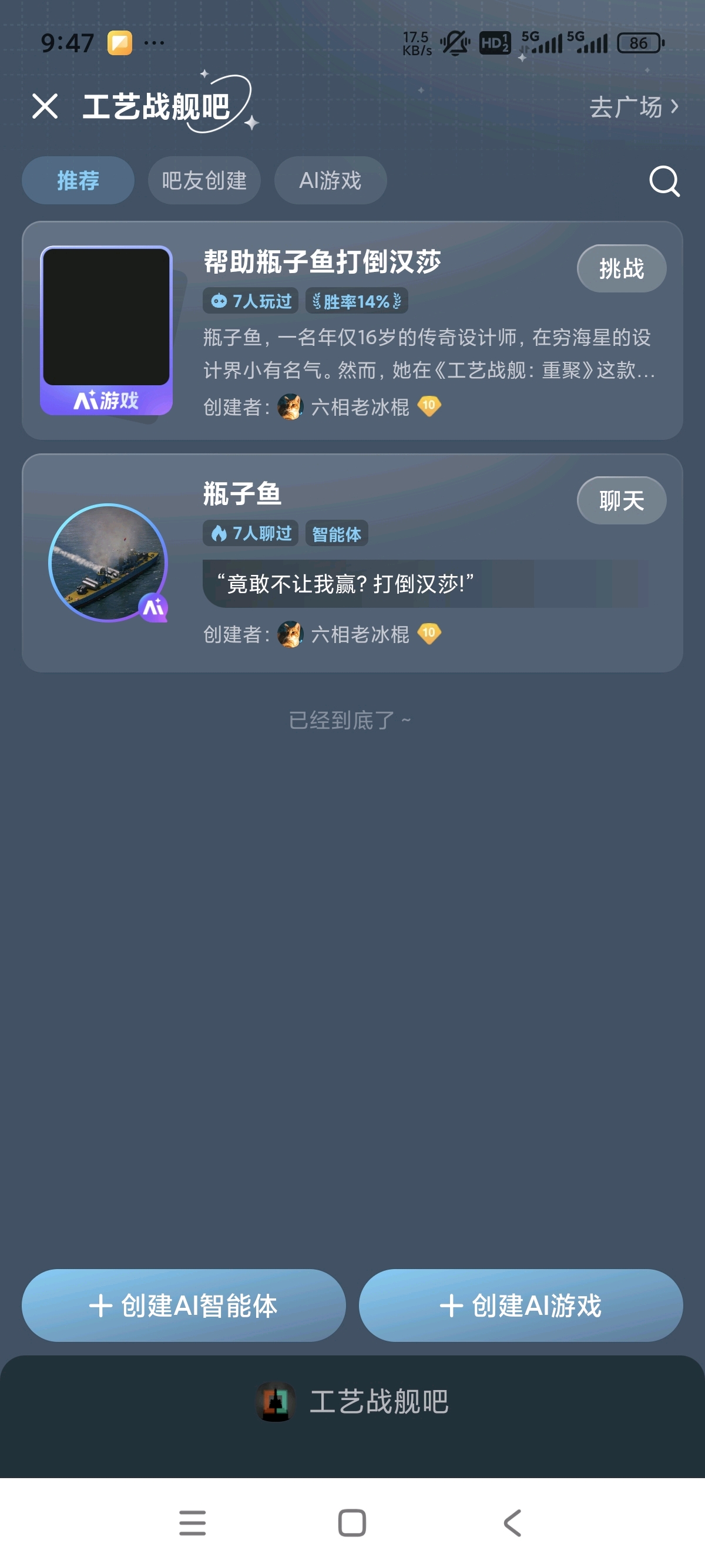Open recent apps from the navigation bar

point(192,1523)
